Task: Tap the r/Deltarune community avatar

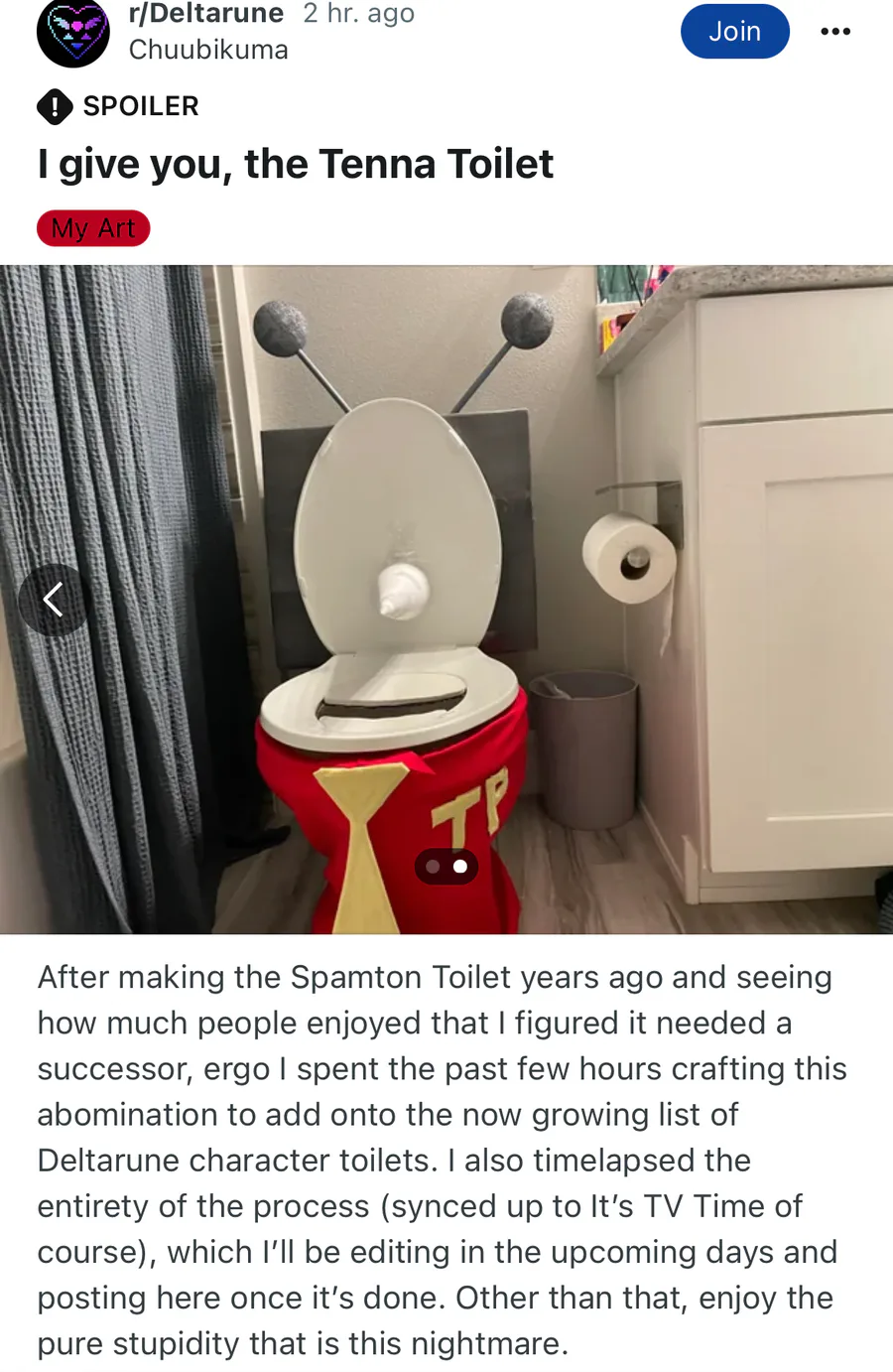Action: coord(72,33)
